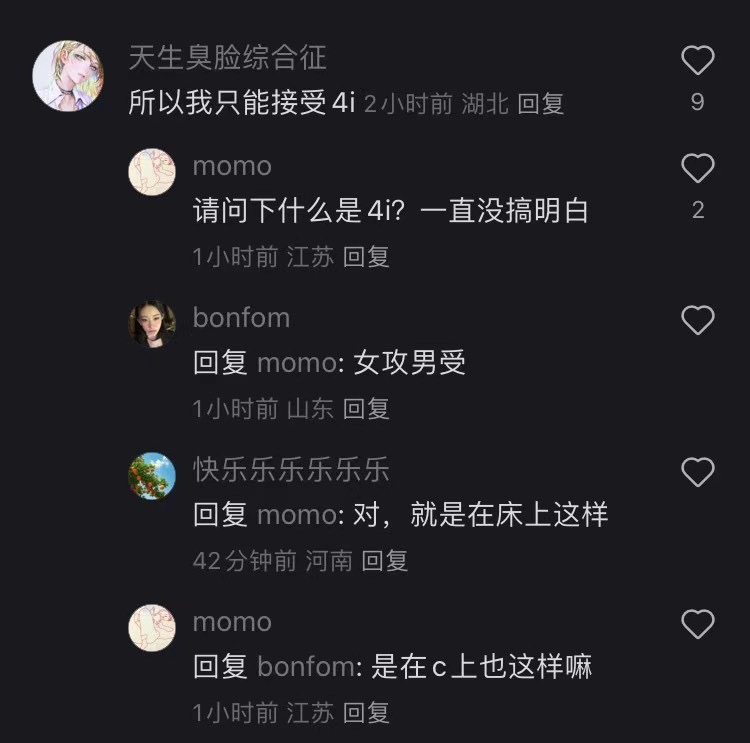Like 快乐乐乐乐乐乐's reply
The image size is (750, 743).
tap(697, 471)
